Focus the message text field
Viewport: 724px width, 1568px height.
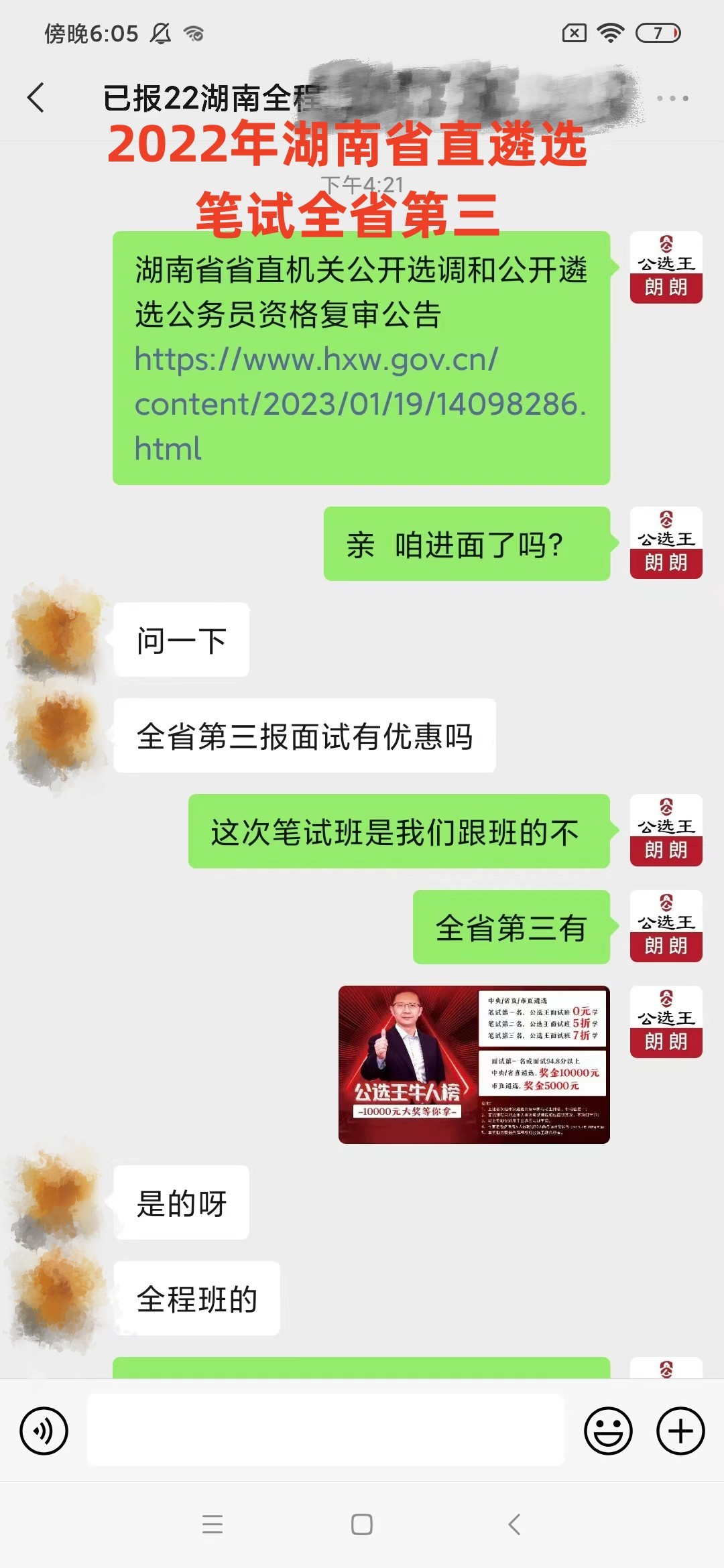pos(326,1430)
